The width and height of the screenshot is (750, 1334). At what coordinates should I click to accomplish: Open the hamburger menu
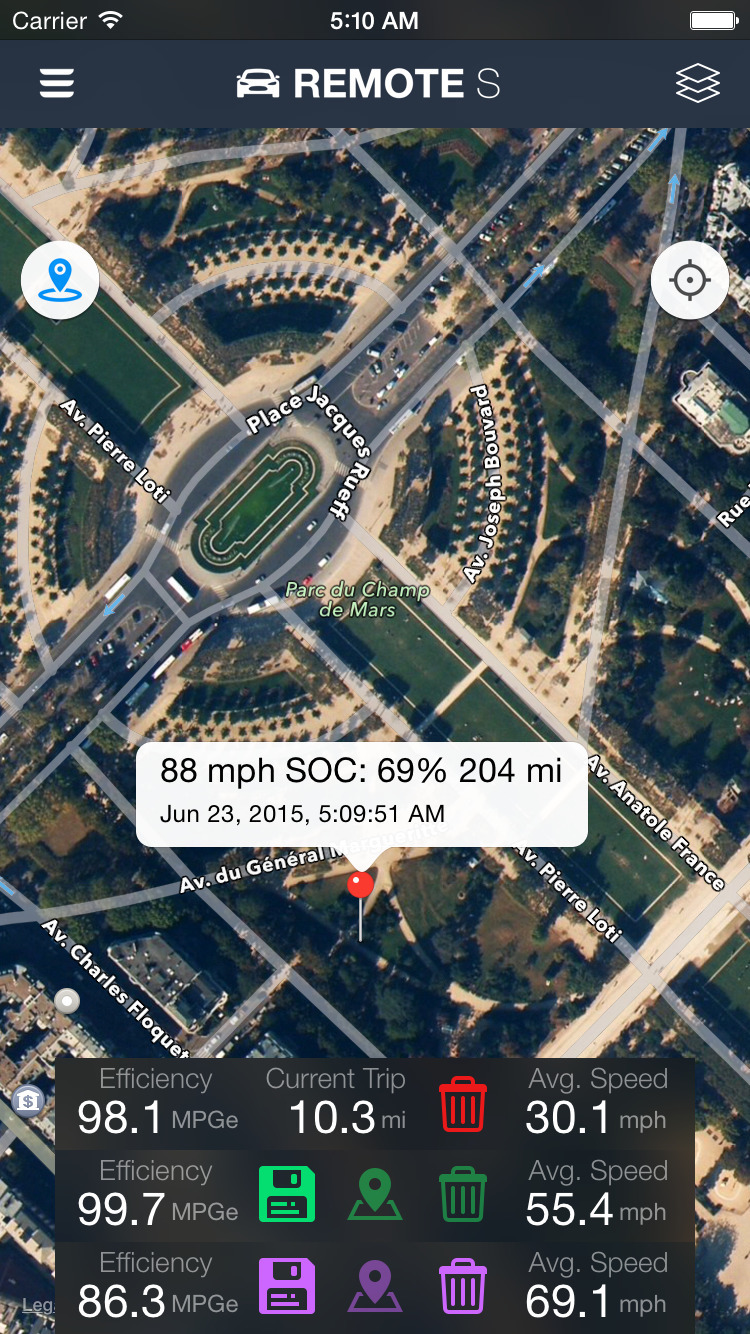coord(57,83)
